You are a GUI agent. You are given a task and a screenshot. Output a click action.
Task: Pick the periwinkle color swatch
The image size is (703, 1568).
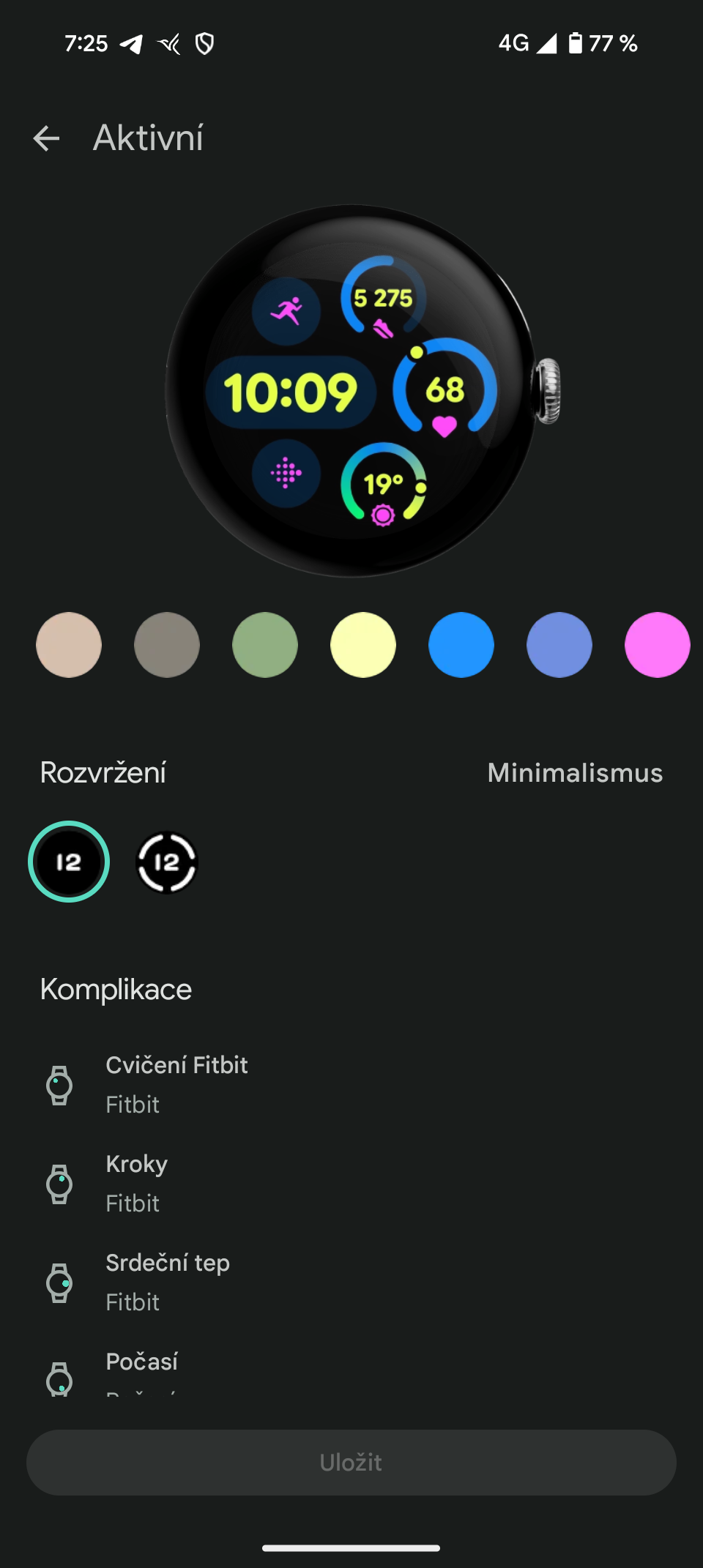point(559,645)
